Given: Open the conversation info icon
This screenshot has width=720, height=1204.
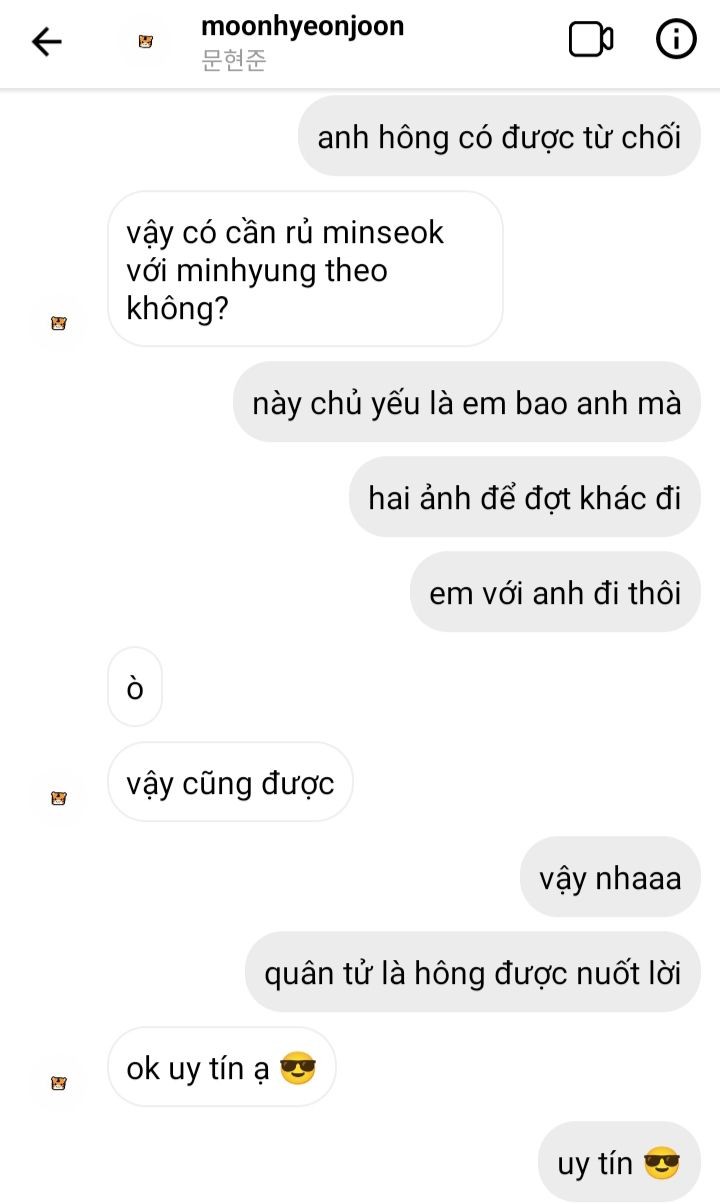Looking at the screenshot, I should pyautogui.click(x=676, y=40).
